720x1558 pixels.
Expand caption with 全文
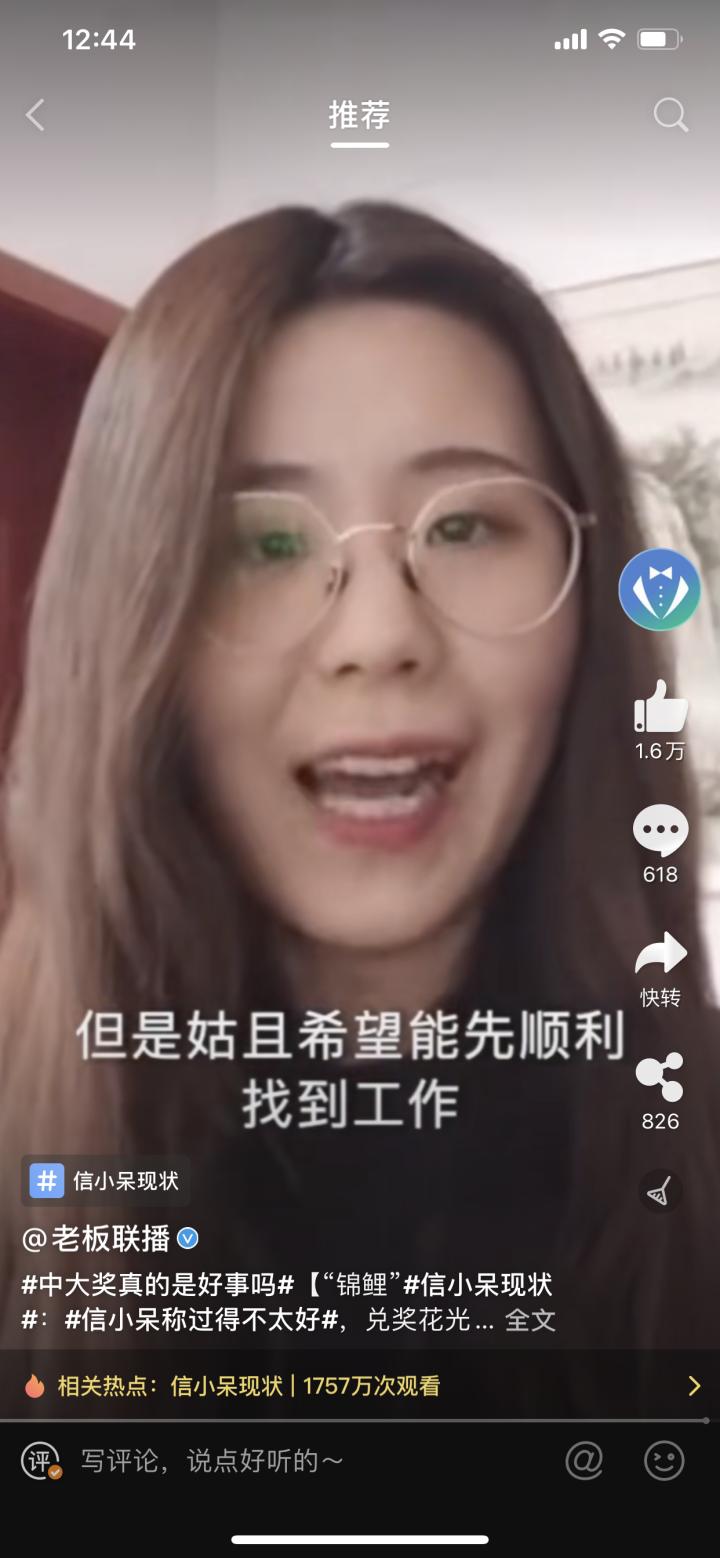point(530,1320)
